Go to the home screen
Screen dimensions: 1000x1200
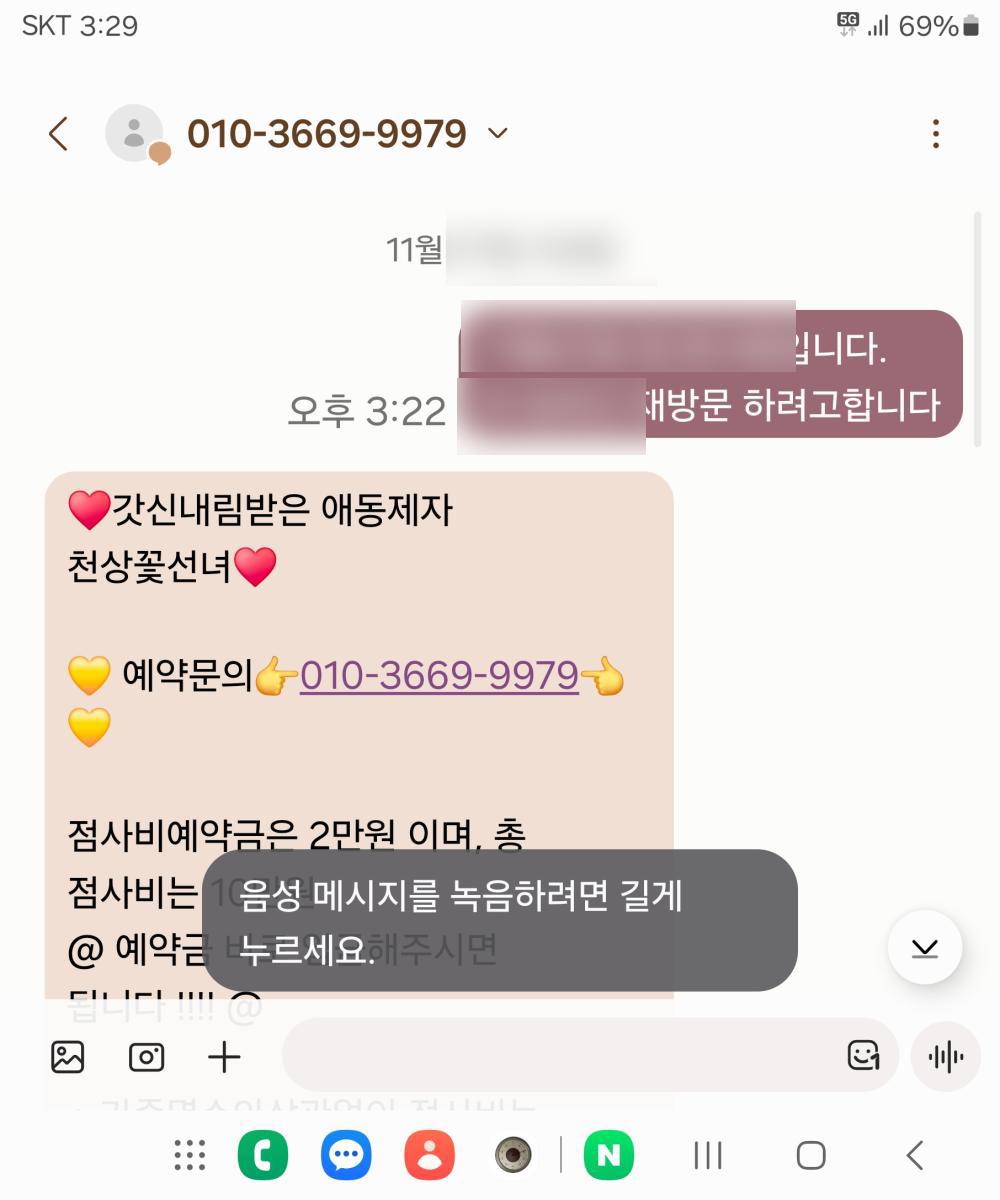[811, 1156]
